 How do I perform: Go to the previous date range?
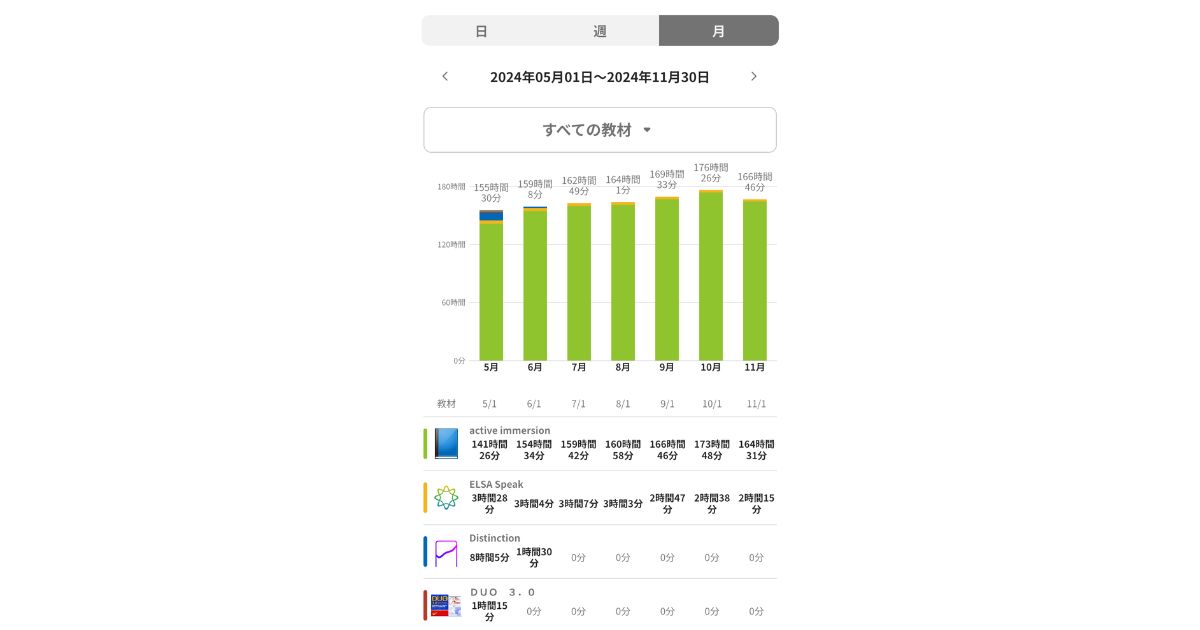point(445,76)
